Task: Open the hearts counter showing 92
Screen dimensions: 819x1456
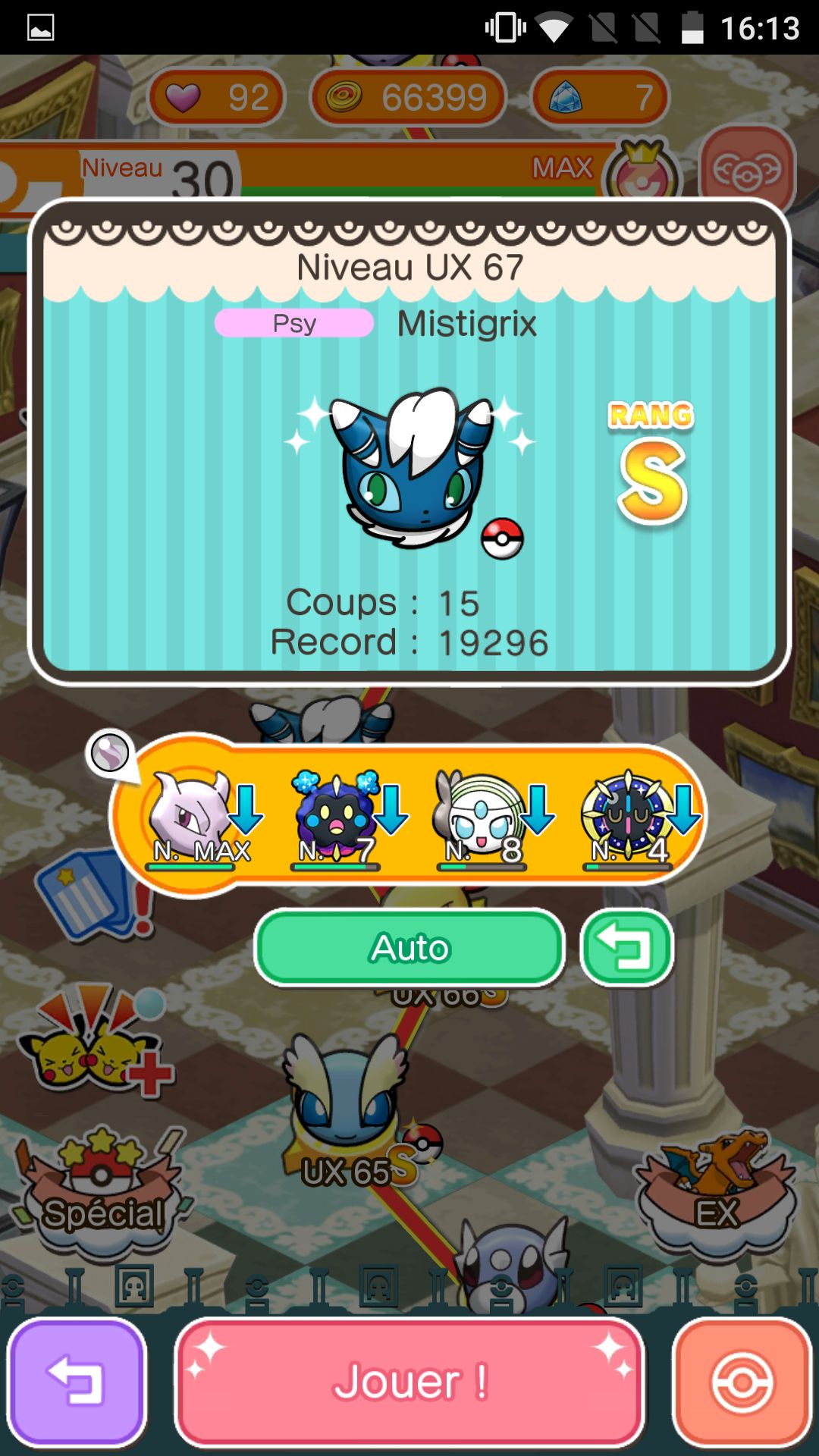Action: coord(217,97)
